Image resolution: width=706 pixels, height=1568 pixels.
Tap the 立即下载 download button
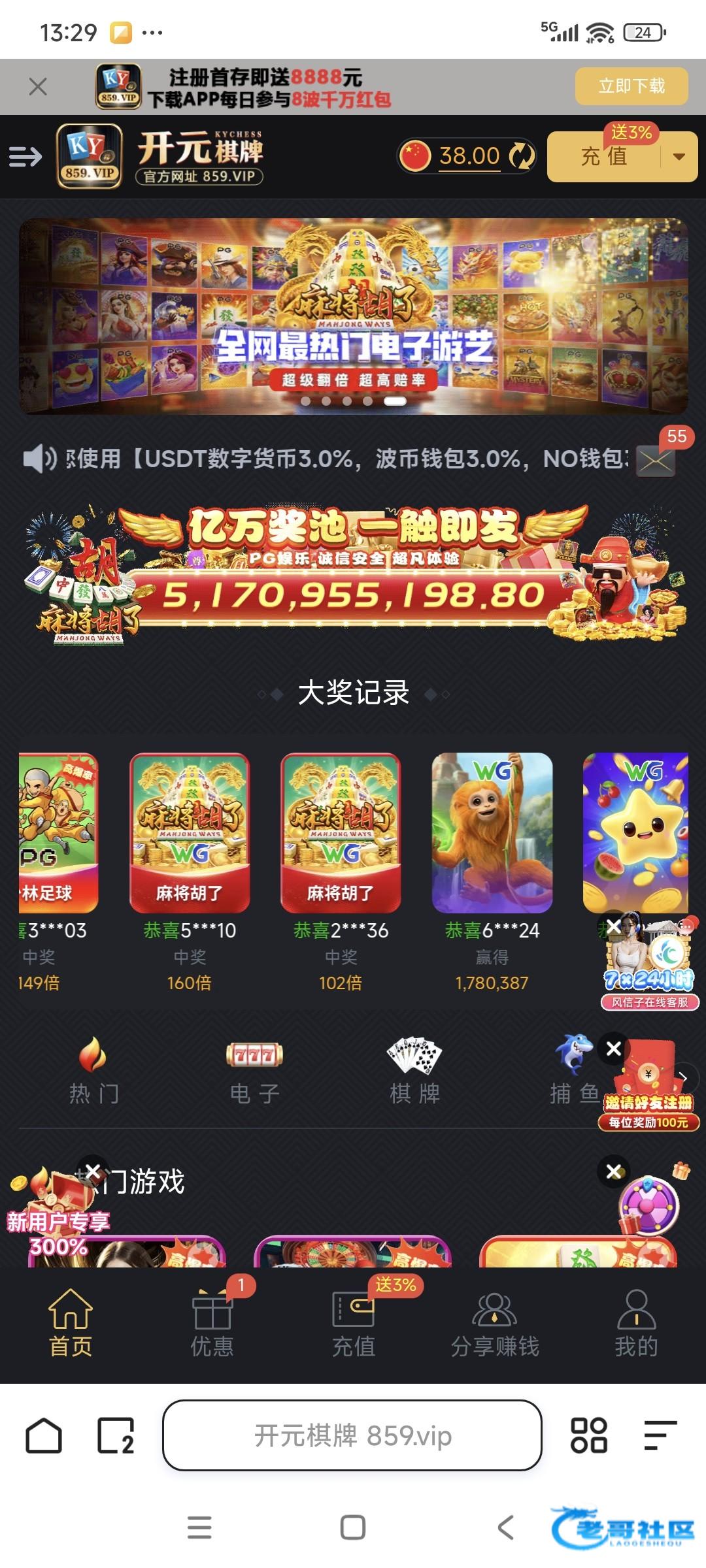pos(631,86)
